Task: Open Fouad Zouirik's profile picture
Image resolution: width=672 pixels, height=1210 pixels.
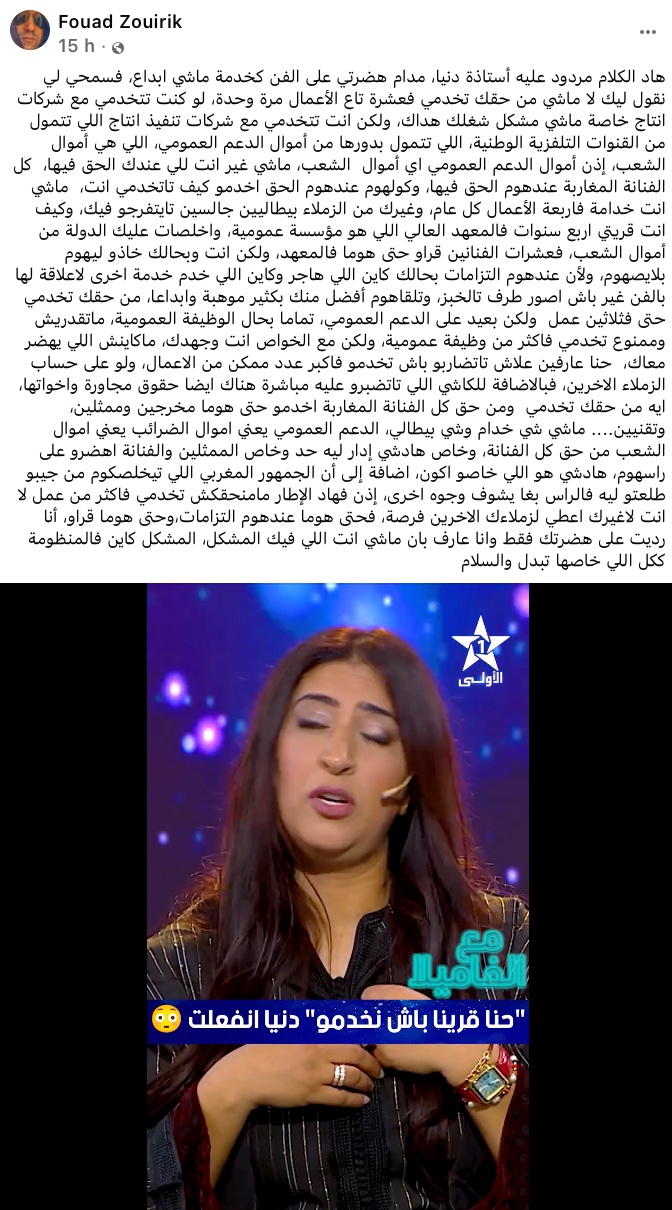Action: pos(30,31)
